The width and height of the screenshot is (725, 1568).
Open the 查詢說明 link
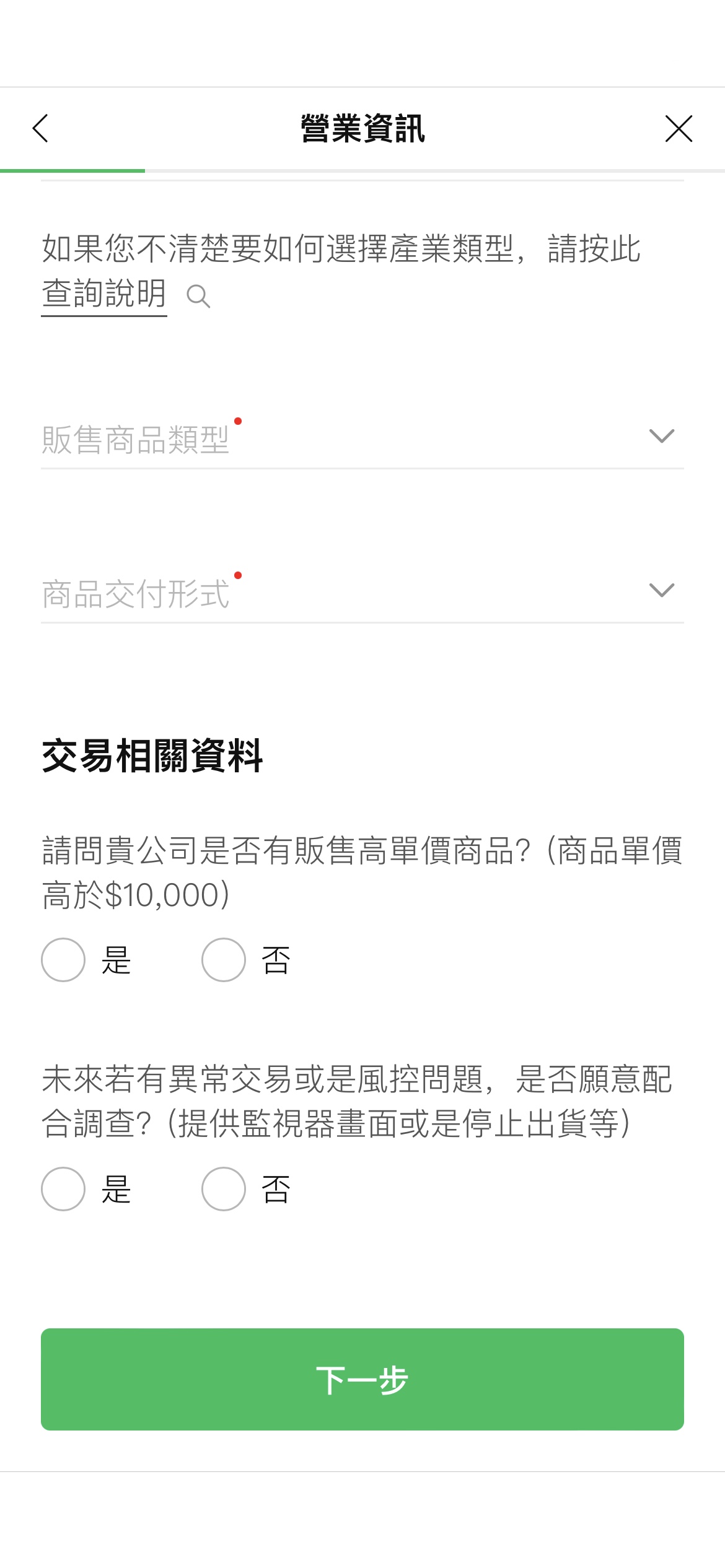[104, 294]
